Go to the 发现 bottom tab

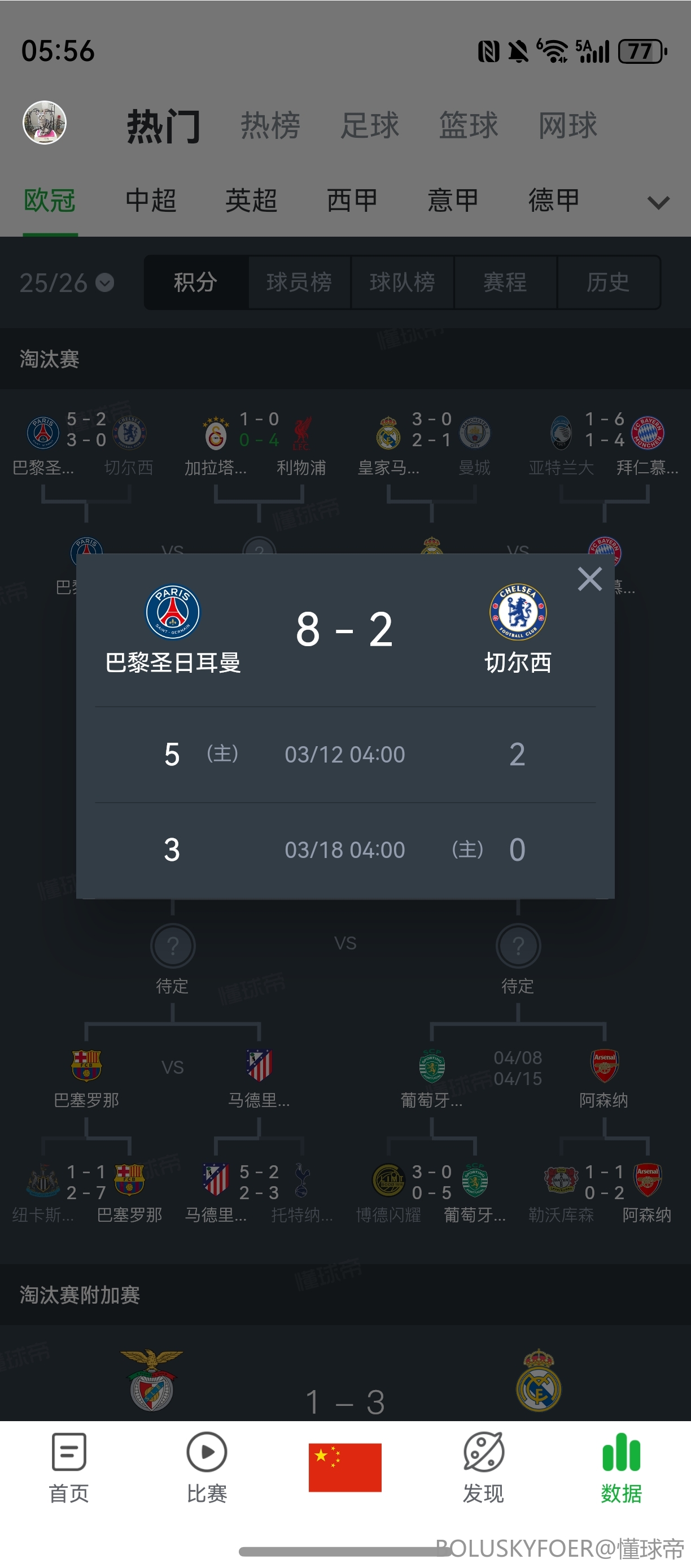click(484, 1468)
